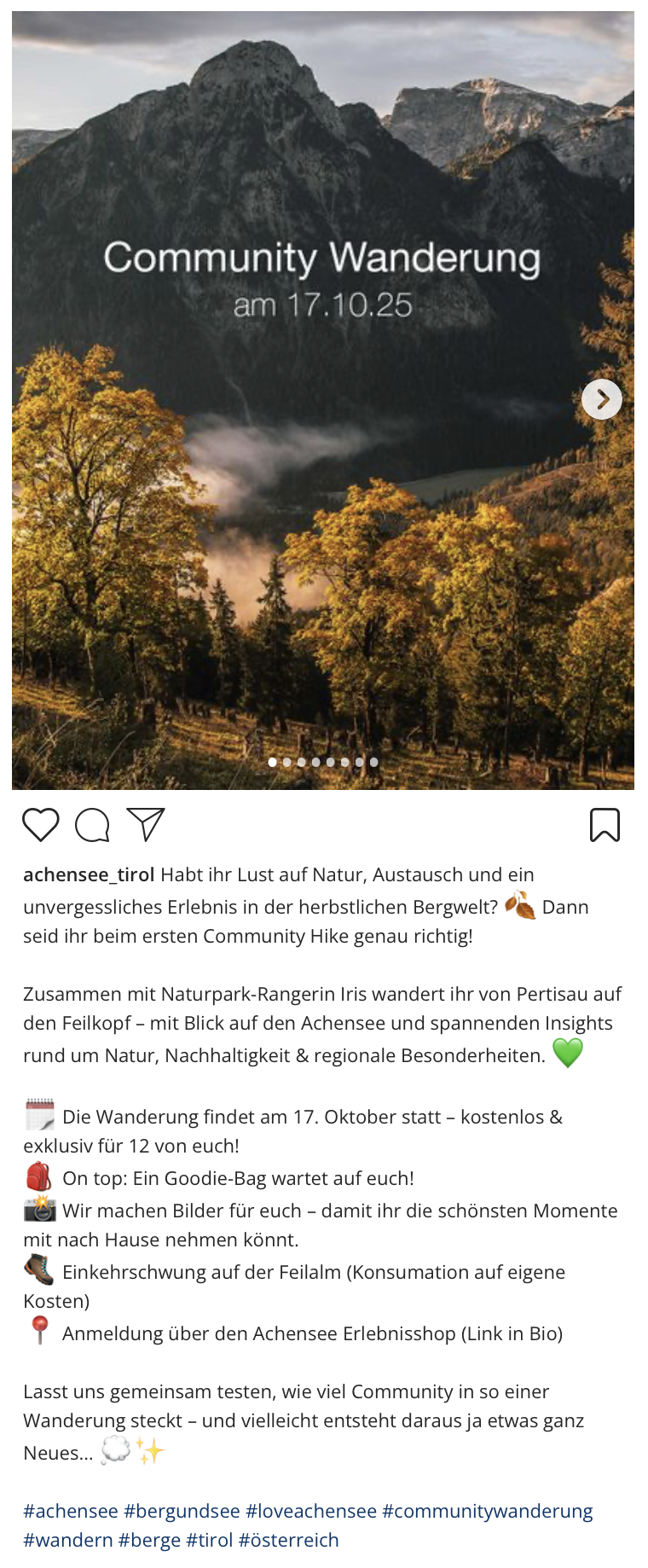Viewport: 648px width, 1568px height.
Task: Open the #achensee hashtag
Action: 71,1511
